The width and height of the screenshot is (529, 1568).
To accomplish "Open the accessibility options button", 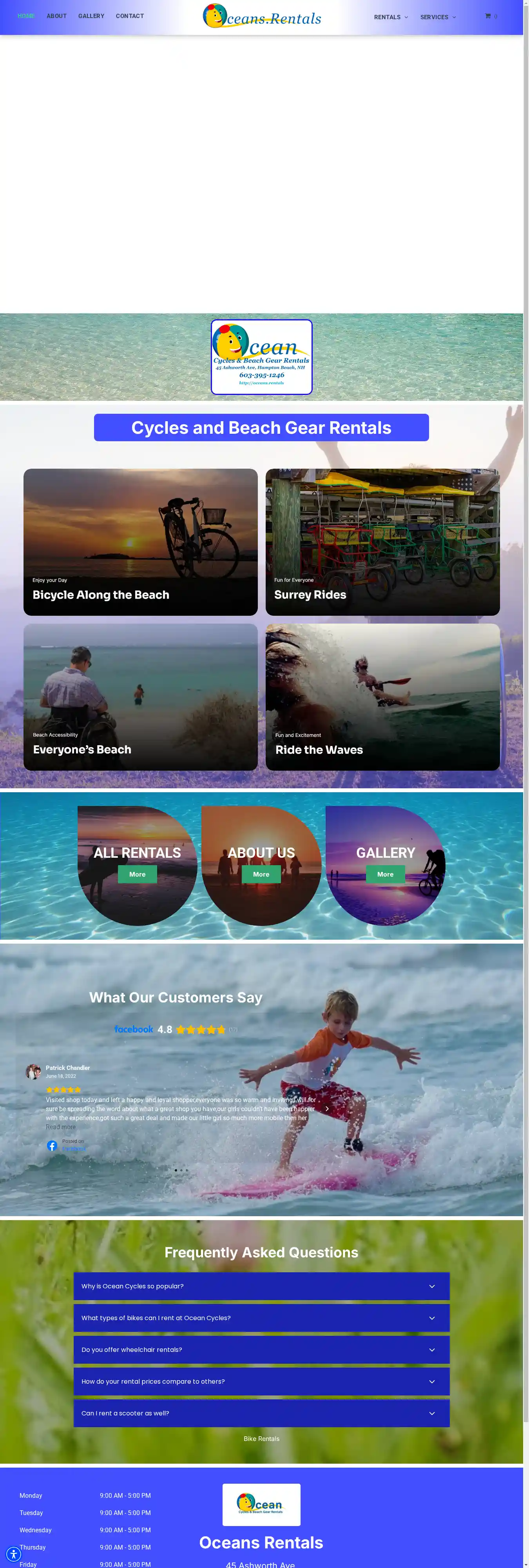I will [x=13, y=1554].
